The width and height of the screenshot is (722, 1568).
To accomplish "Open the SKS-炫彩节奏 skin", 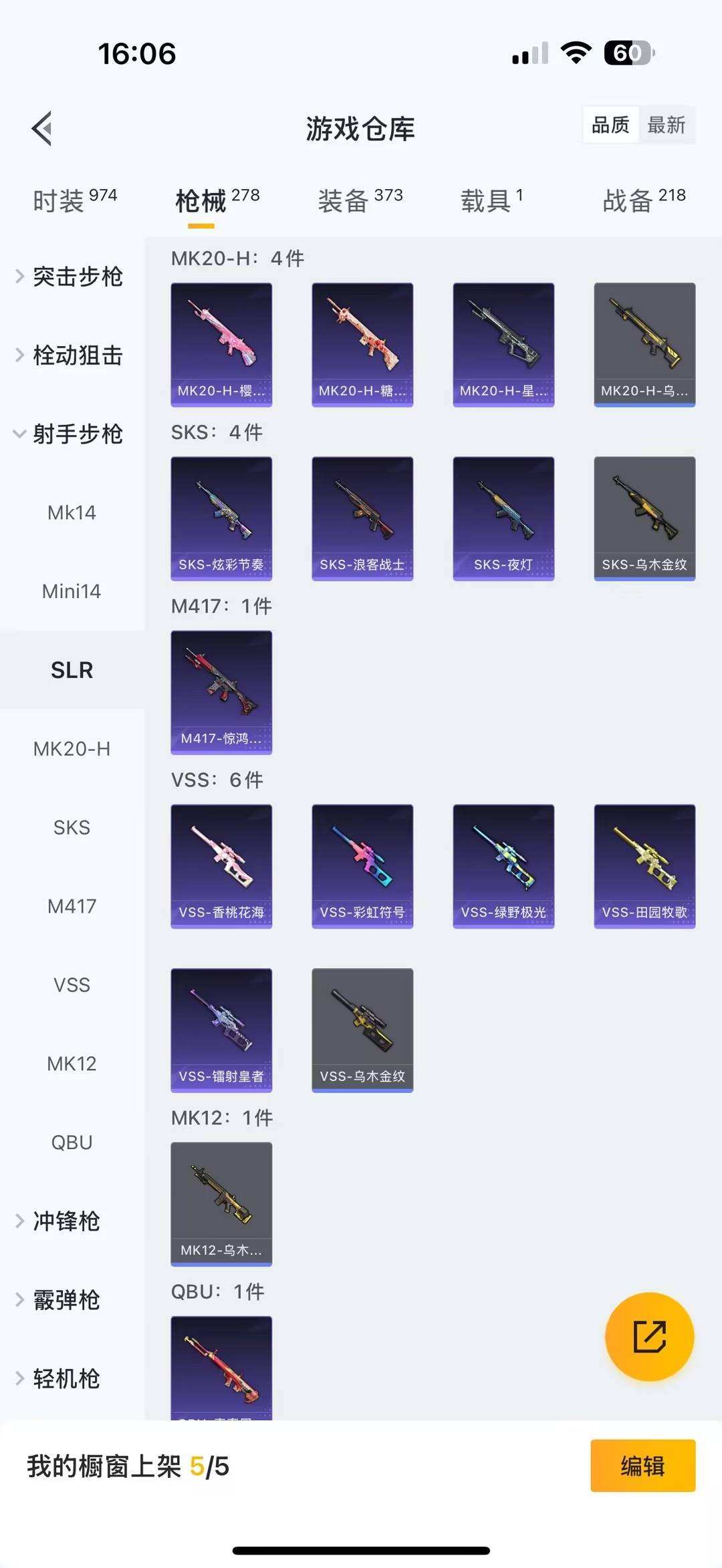I will pyautogui.click(x=221, y=518).
